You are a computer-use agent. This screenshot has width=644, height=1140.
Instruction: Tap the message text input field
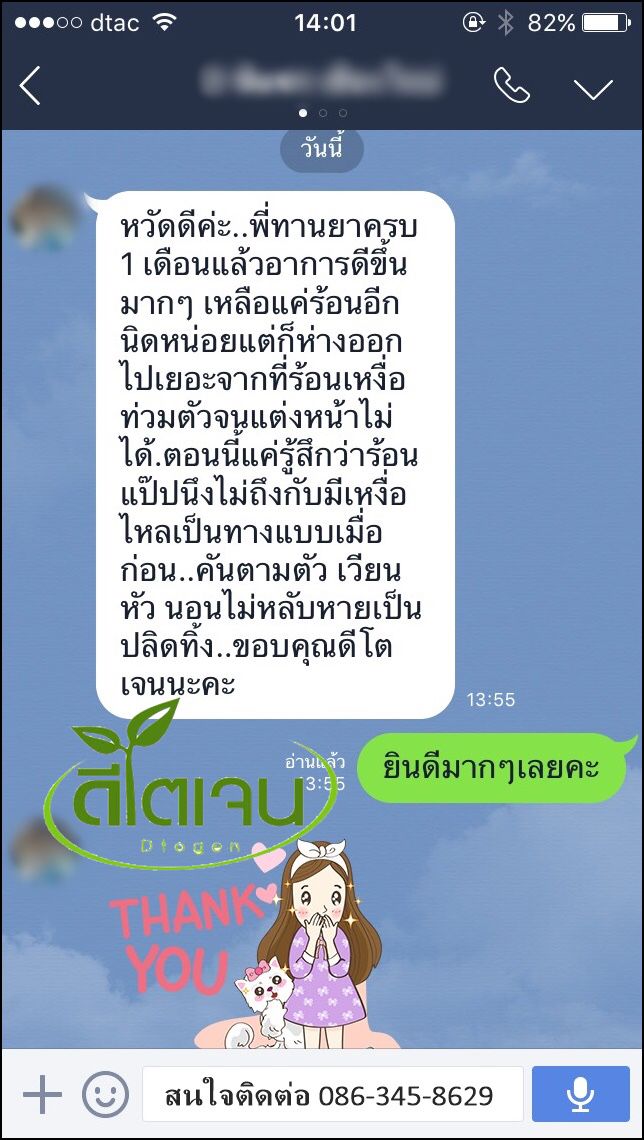(333, 1095)
